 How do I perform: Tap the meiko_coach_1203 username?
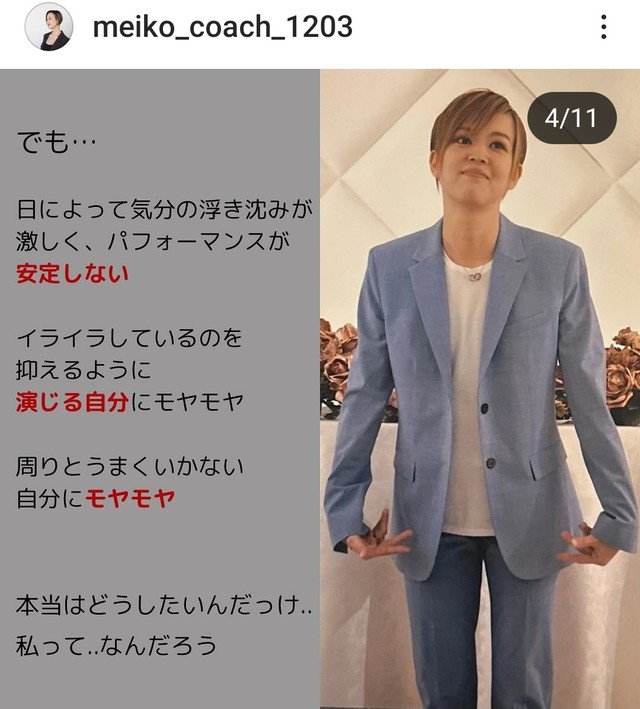222,27
